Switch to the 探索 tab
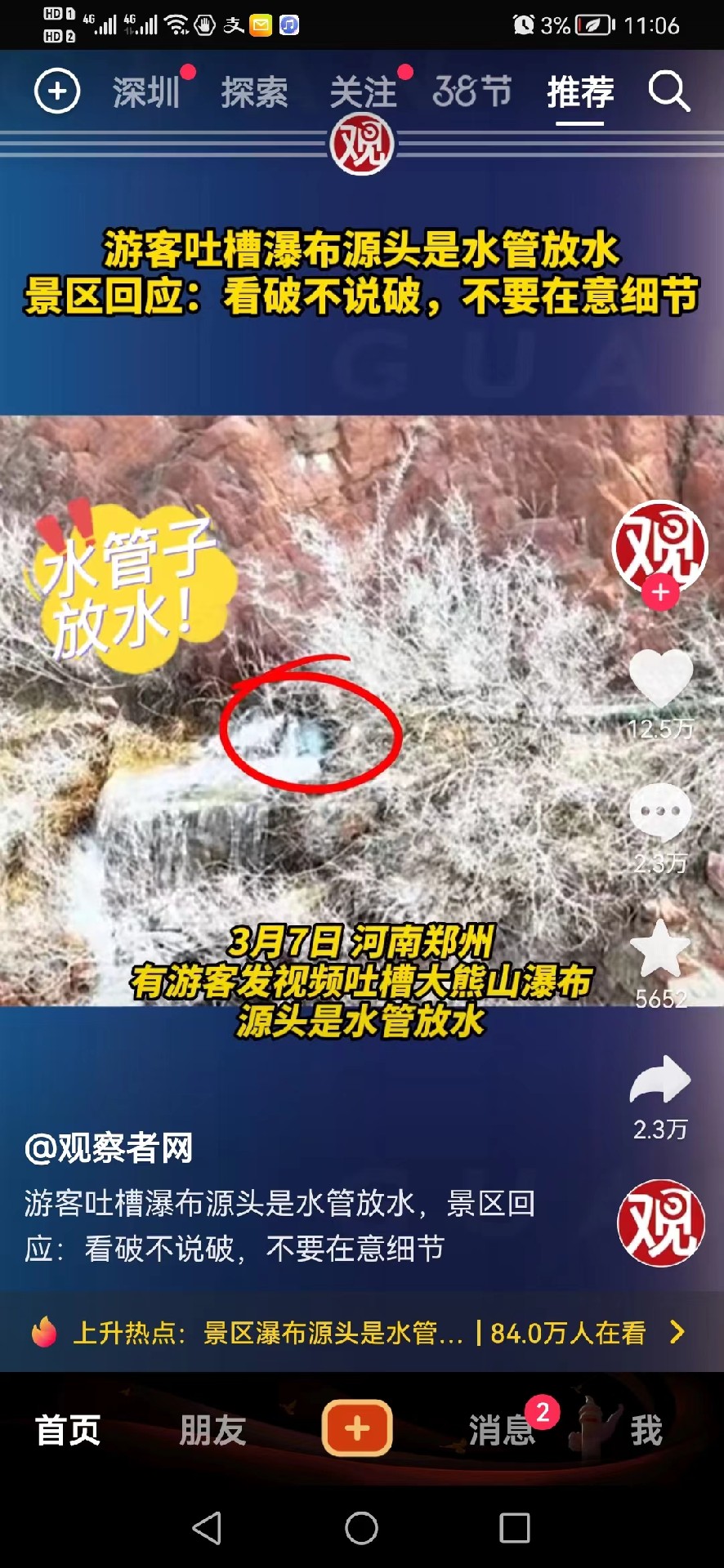Screen dimensions: 724x1568 pos(254,92)
